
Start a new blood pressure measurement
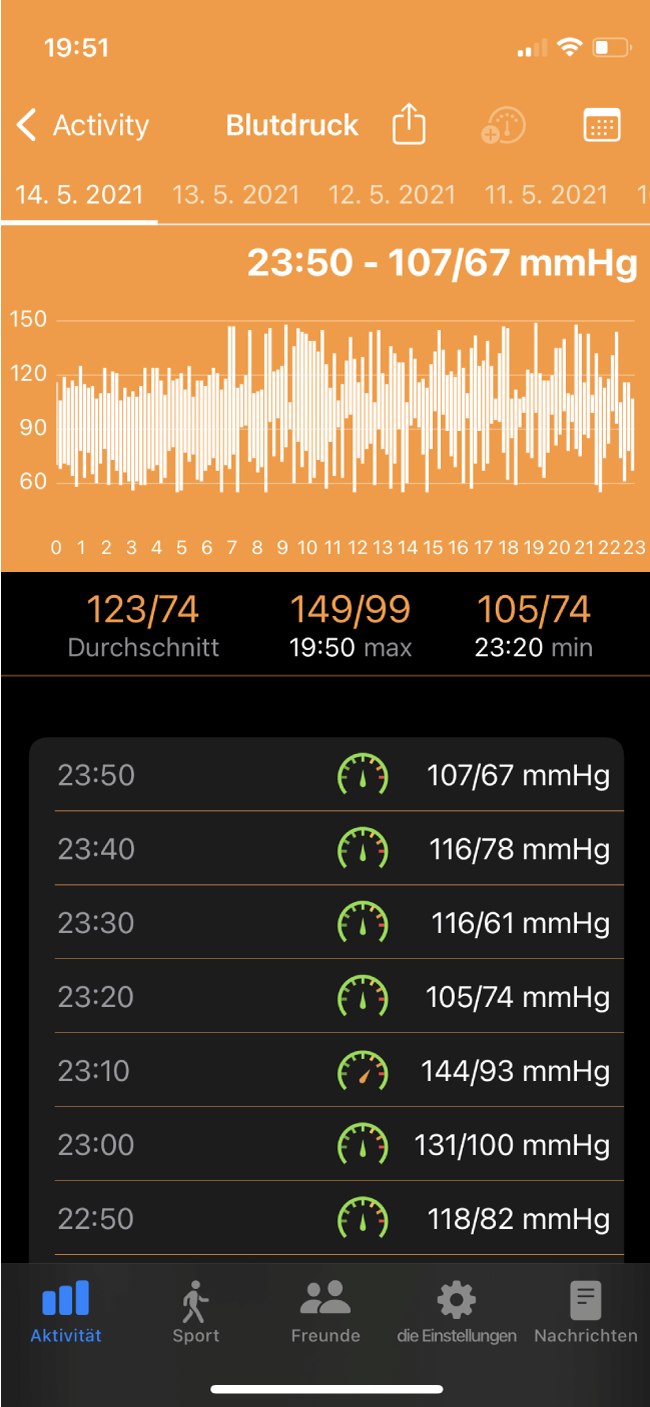click(x=503, y=126)
